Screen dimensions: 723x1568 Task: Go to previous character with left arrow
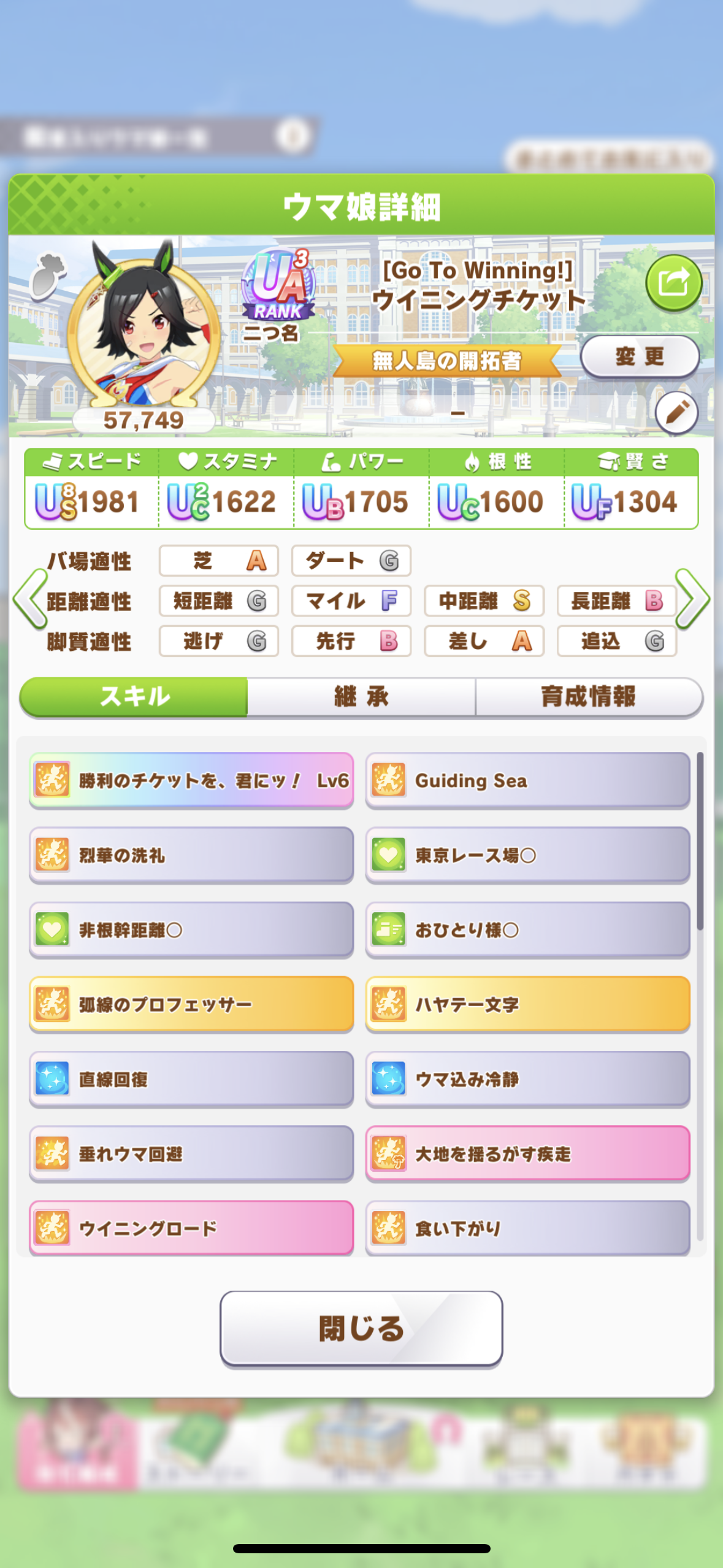tap(30, 599)
